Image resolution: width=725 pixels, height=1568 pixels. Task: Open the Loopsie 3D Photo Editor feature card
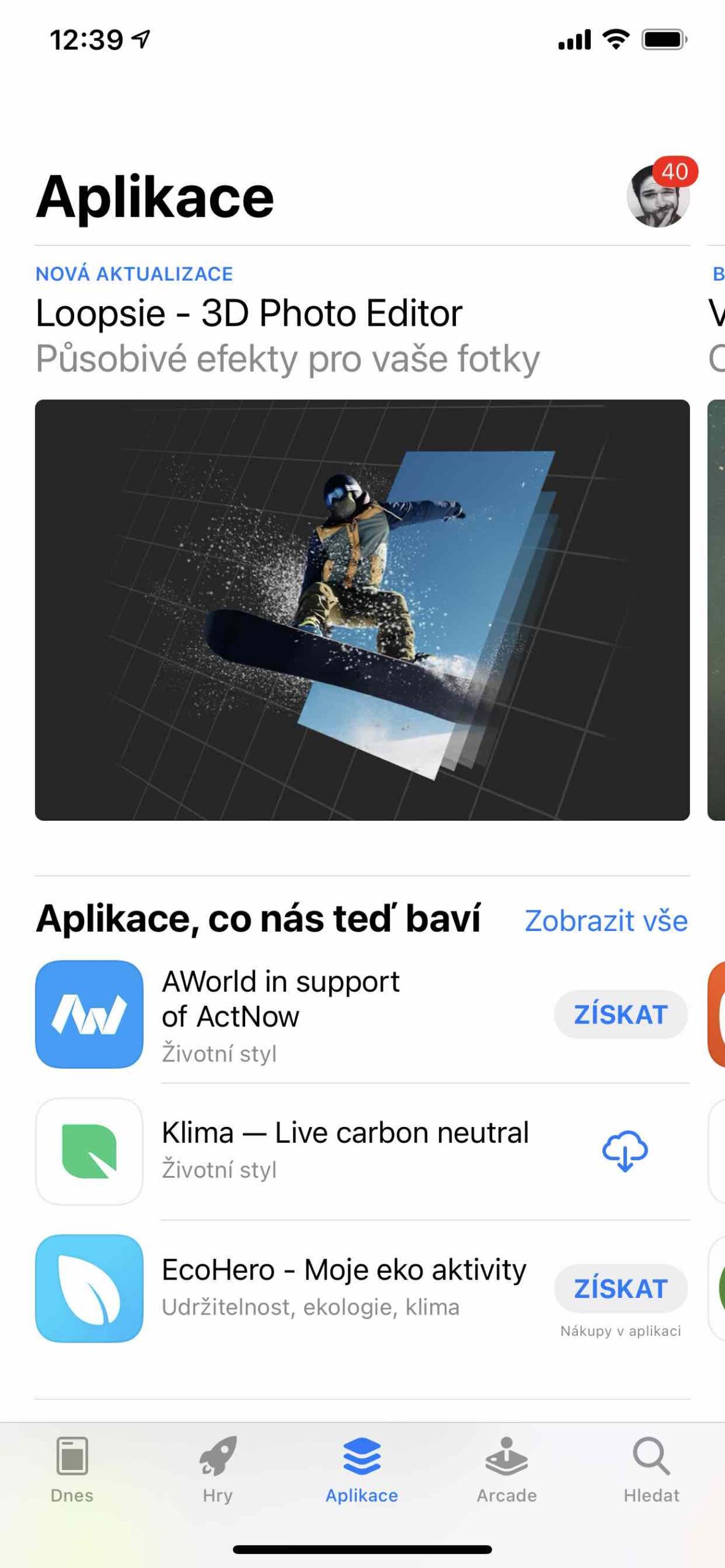(362, 609)
